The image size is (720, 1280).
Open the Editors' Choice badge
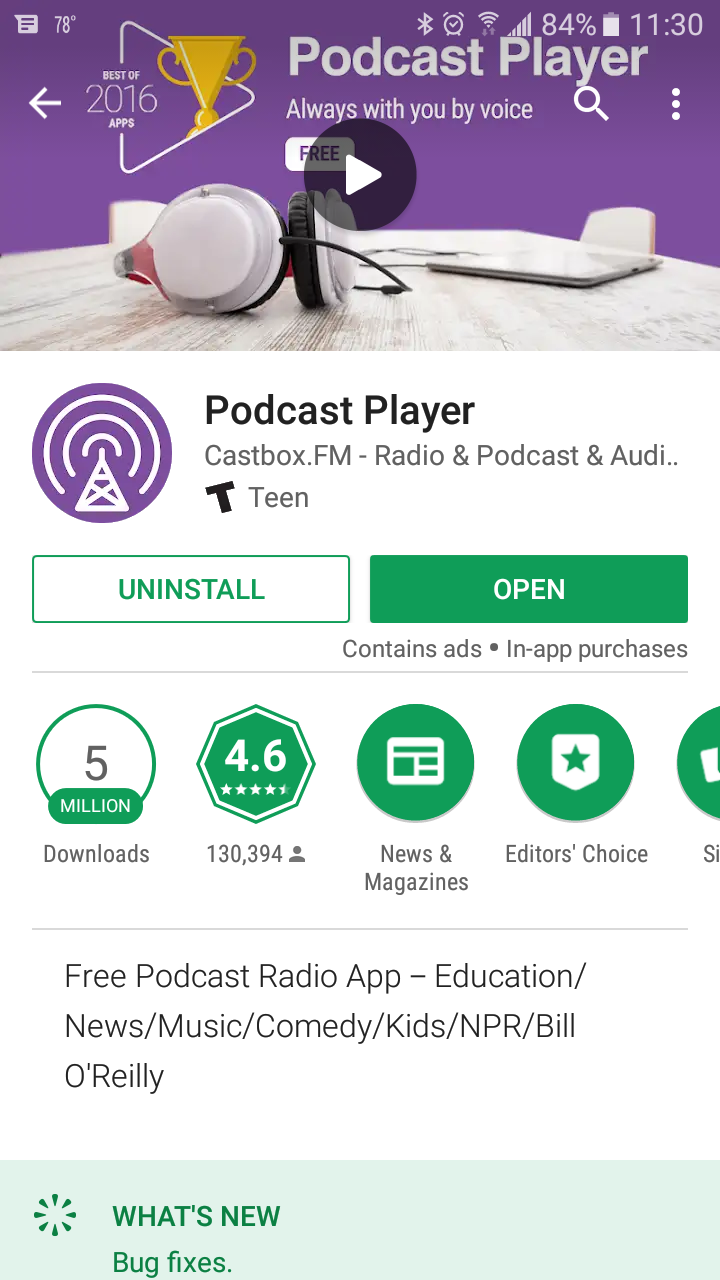coord(575,764)
